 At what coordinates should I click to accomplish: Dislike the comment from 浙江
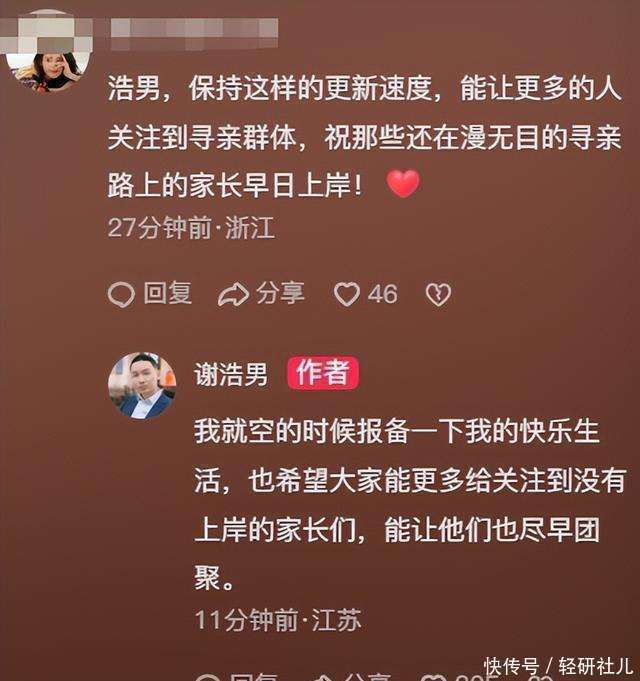(x=438, y=294)
